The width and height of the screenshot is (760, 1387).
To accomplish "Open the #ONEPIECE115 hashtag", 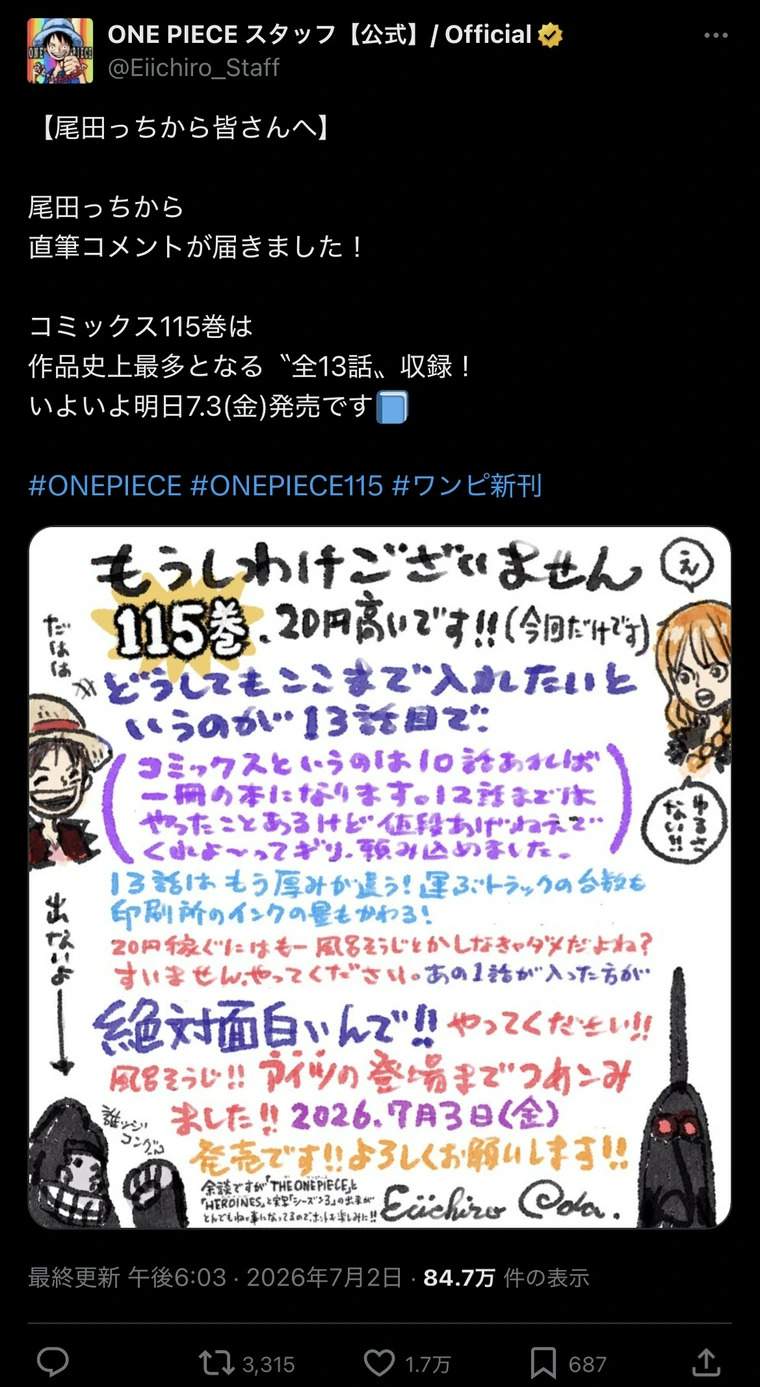I will [x=287, y=486].
